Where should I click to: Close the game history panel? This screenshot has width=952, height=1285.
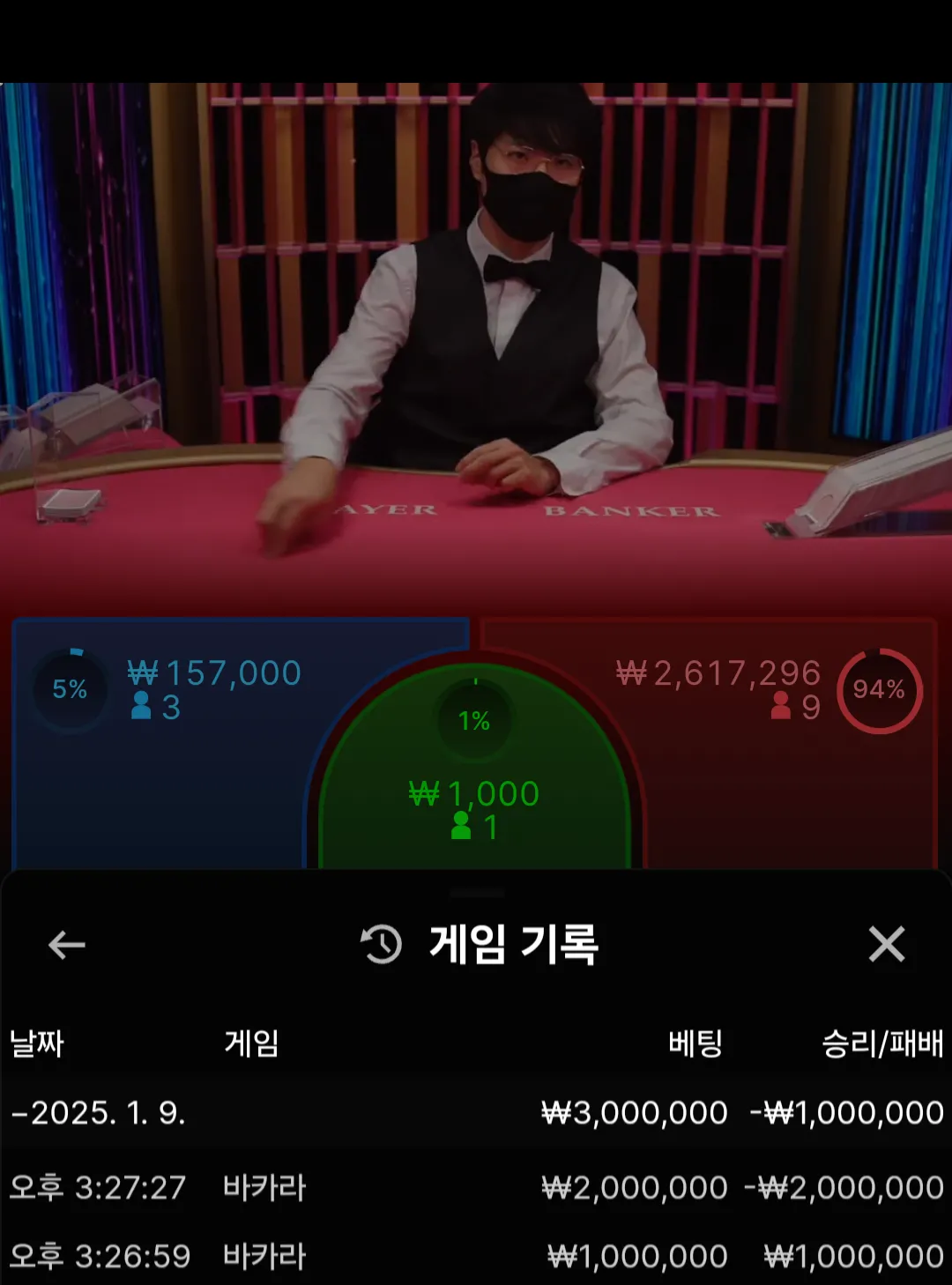[x=886, y=944]
